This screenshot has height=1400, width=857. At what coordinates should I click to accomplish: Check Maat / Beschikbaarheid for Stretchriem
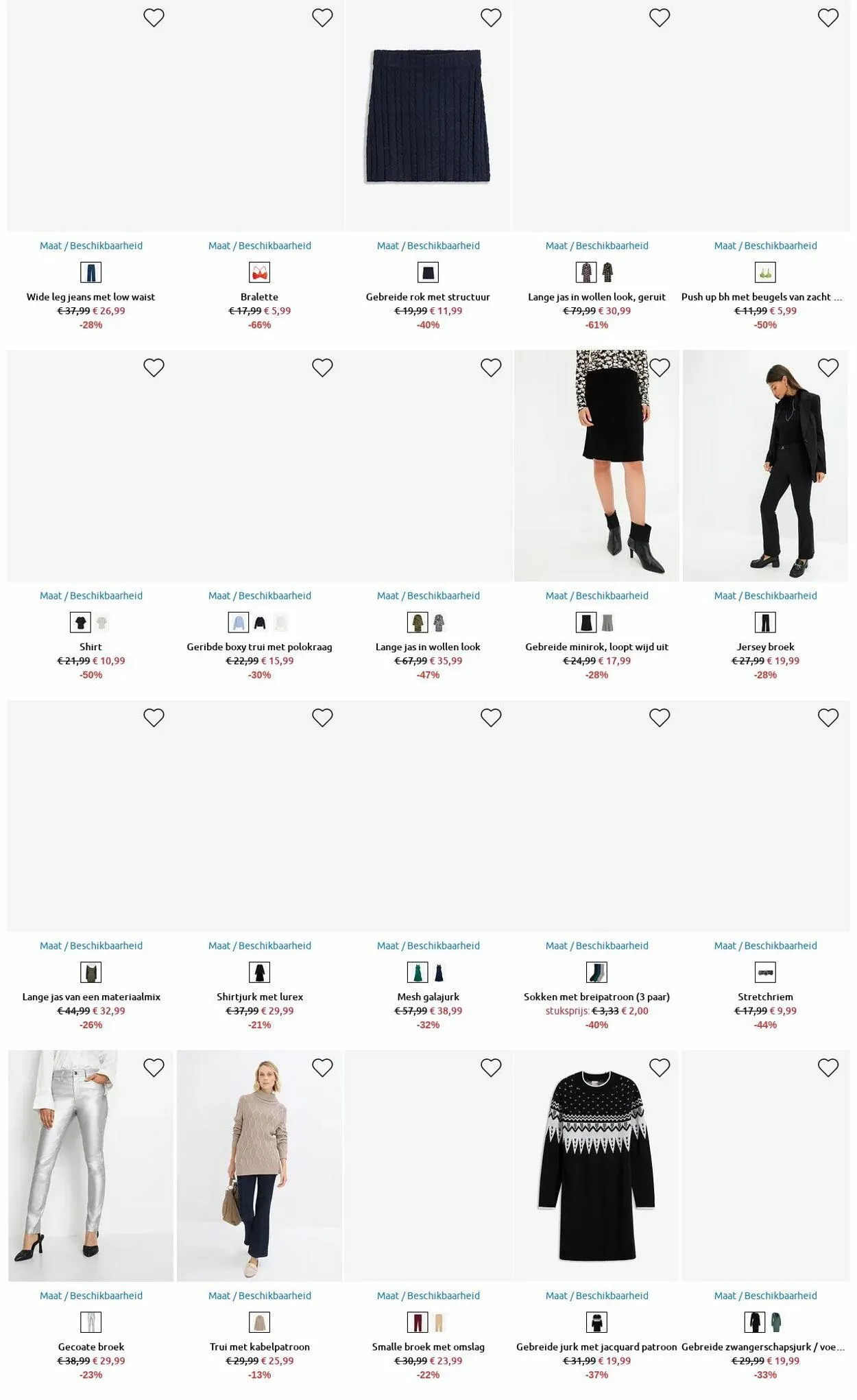pos(765,945)
